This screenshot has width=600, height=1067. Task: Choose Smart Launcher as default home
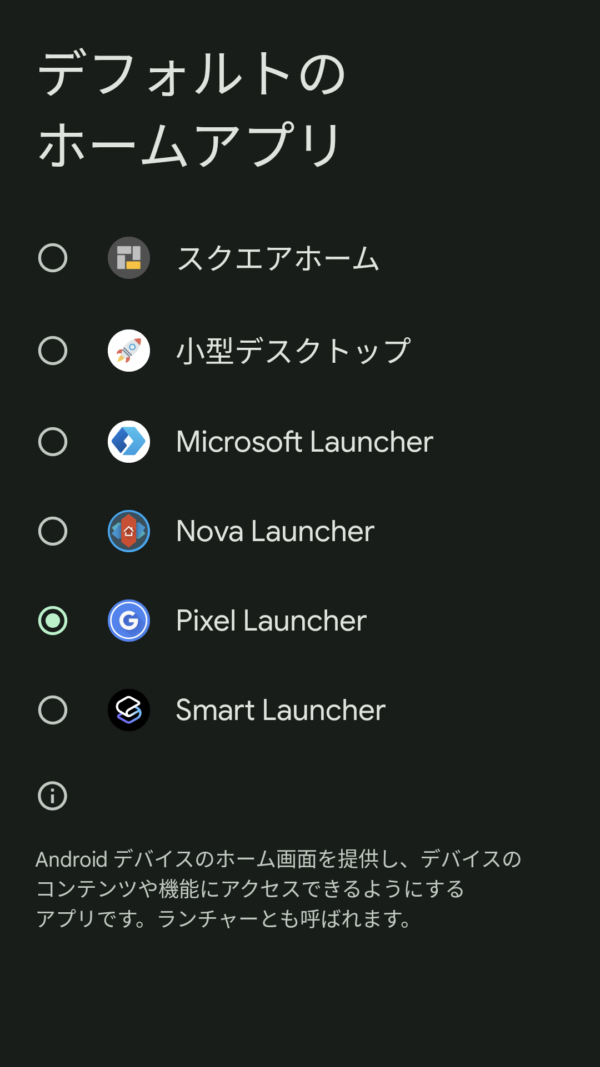pyautogui.click(x=300, y=710)
